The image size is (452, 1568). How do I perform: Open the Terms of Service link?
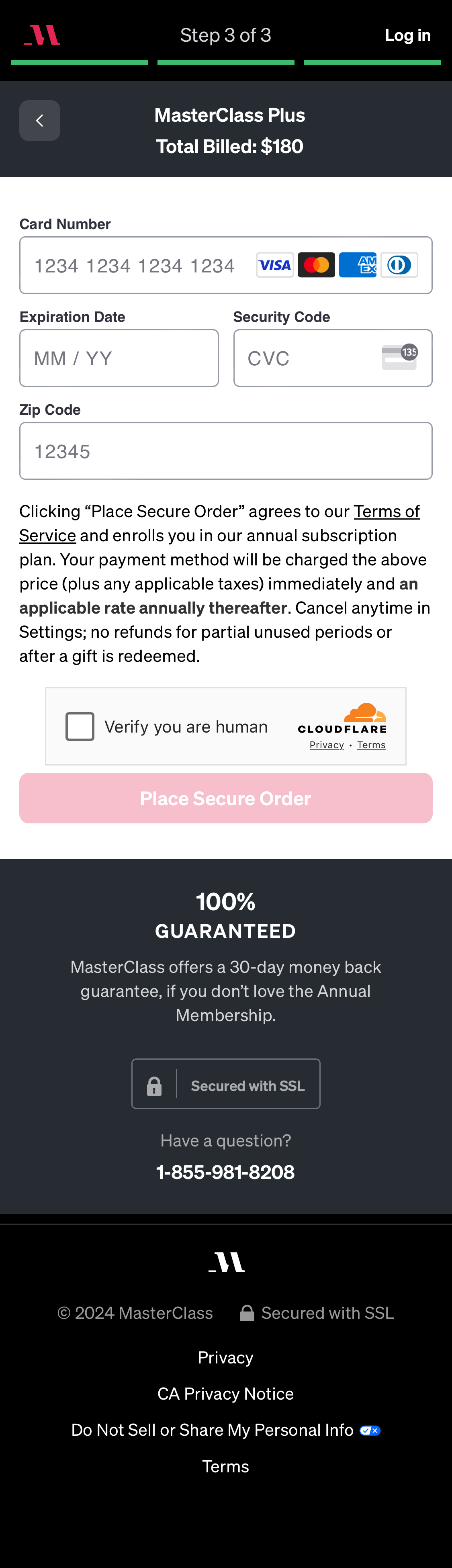pos(386,511)
